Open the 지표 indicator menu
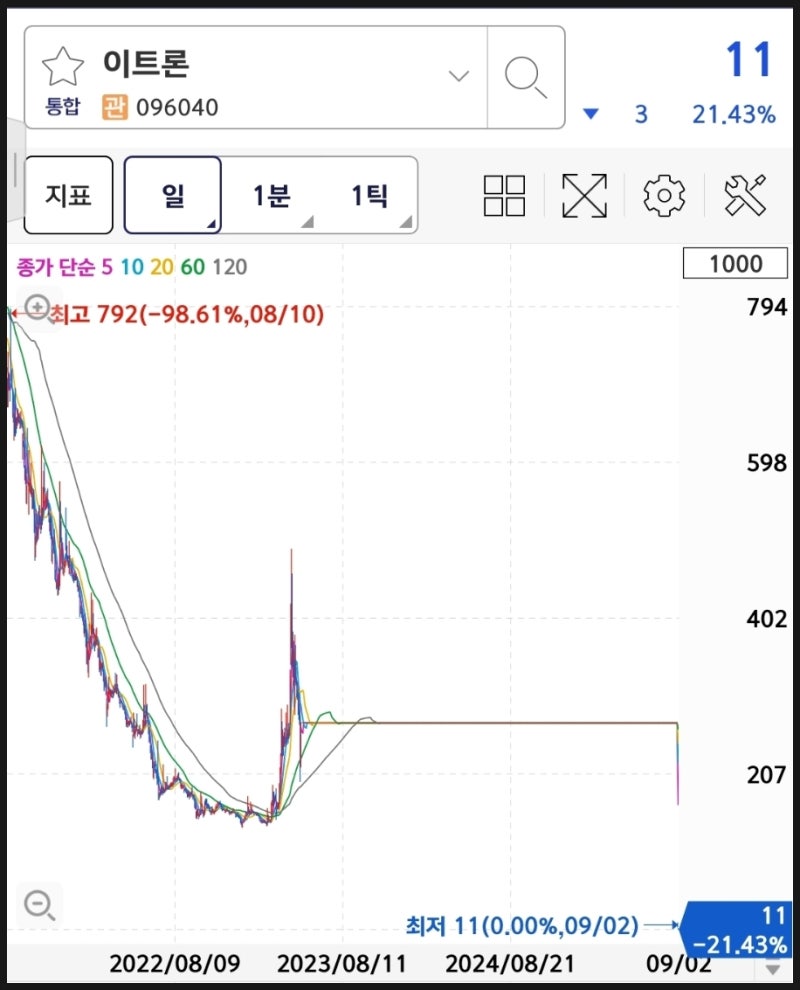Image resolution: width=800 pixels, height=990 pixels. (67, 196)
